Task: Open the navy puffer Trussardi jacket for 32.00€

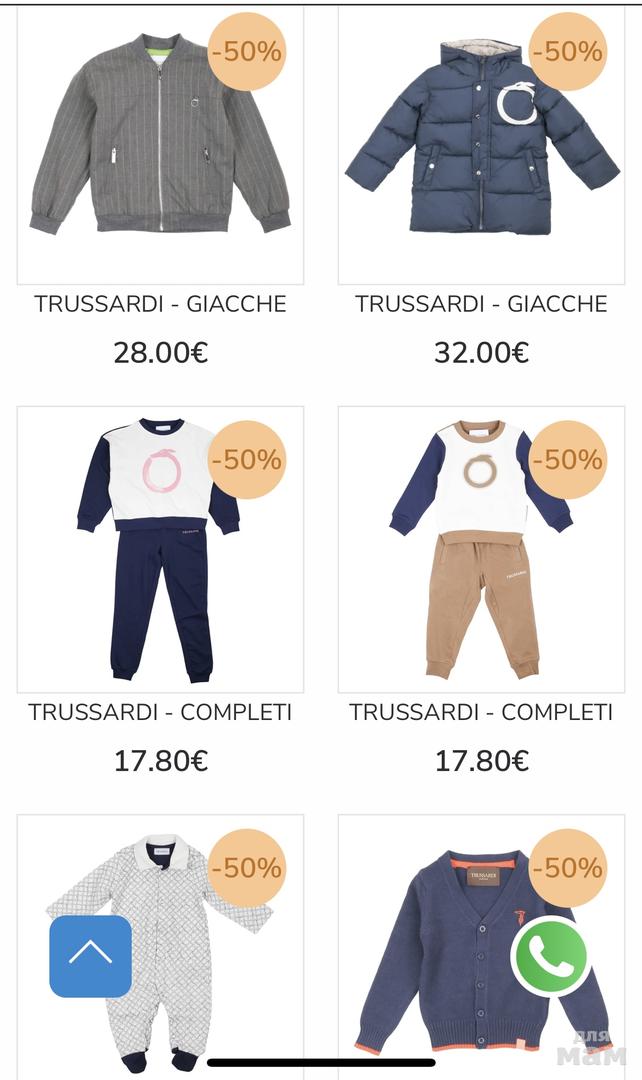Action: [x=480, y=140]
